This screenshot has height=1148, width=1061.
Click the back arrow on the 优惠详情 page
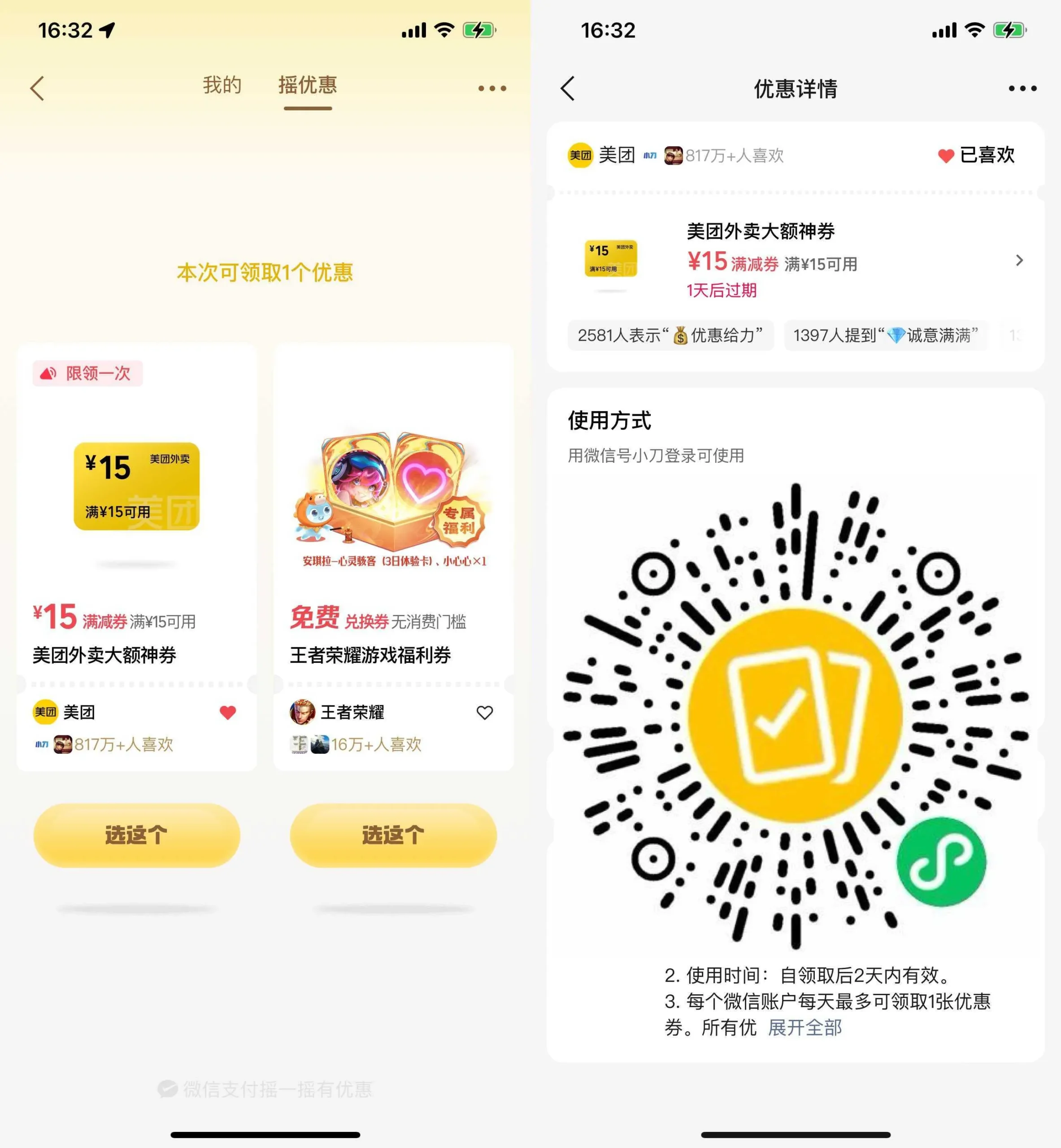pyautogui.click(x=568, y=87)
